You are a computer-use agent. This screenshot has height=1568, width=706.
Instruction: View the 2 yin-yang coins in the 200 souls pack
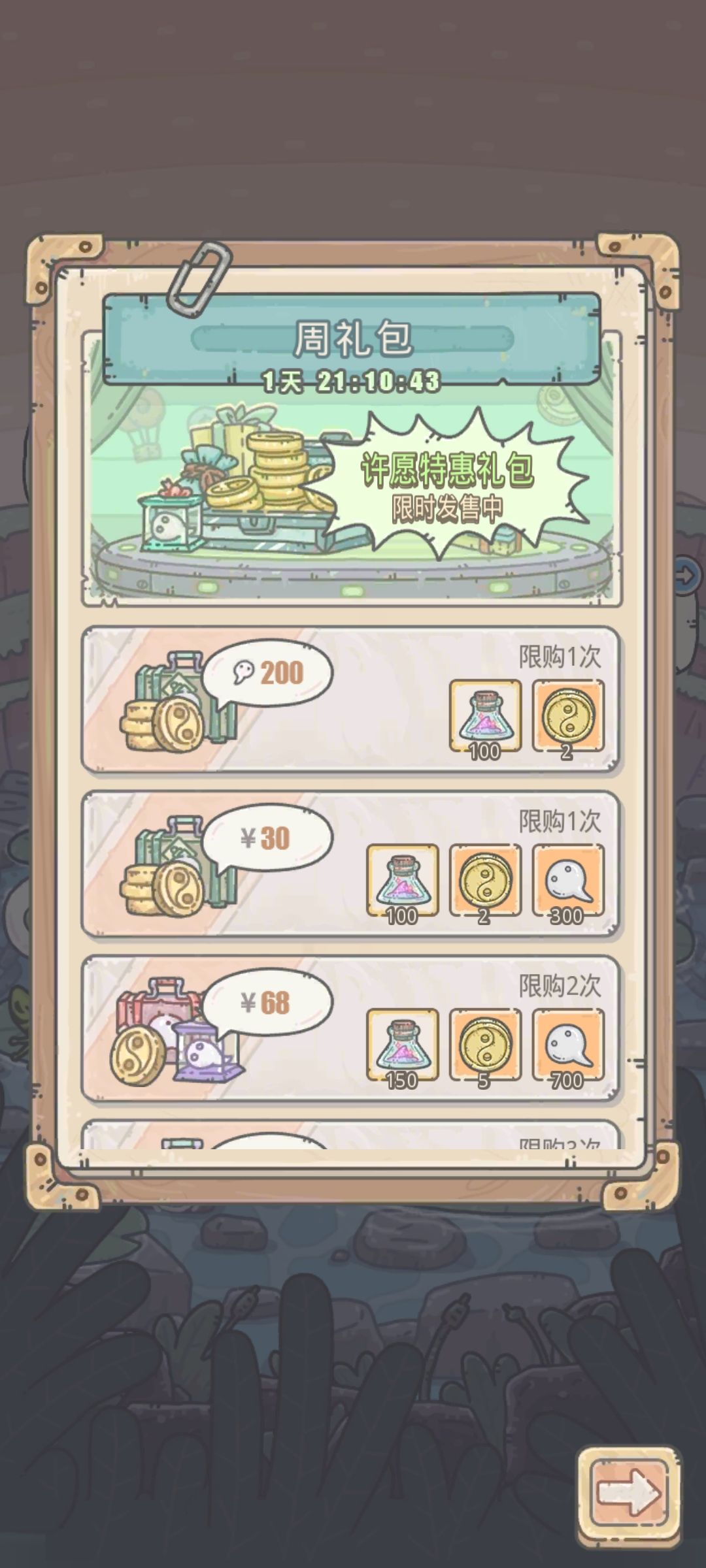567,716
